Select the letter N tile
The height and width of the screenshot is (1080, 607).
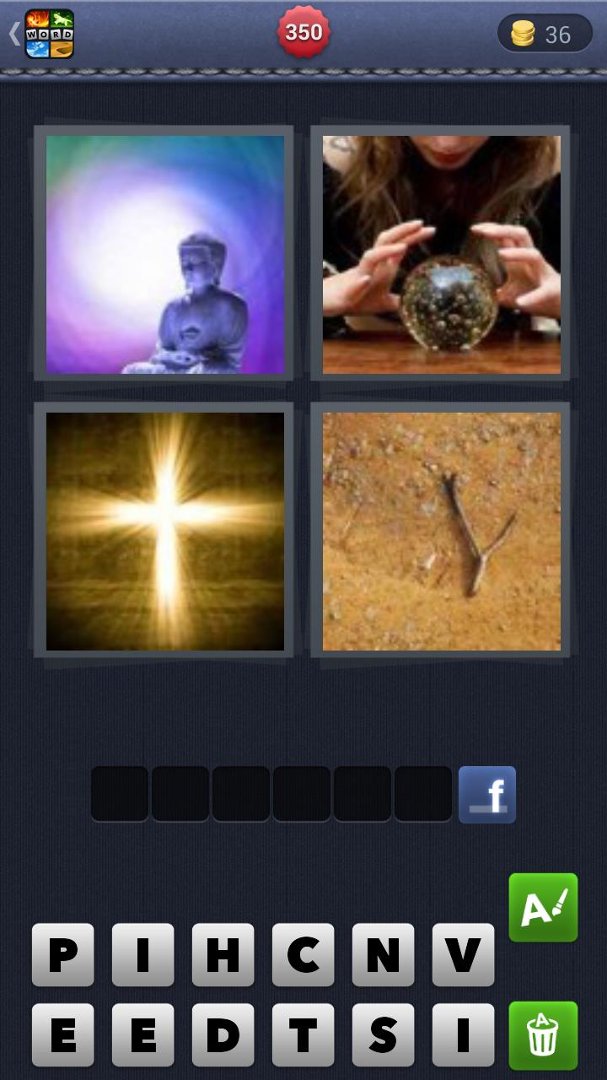pos(383,955)
